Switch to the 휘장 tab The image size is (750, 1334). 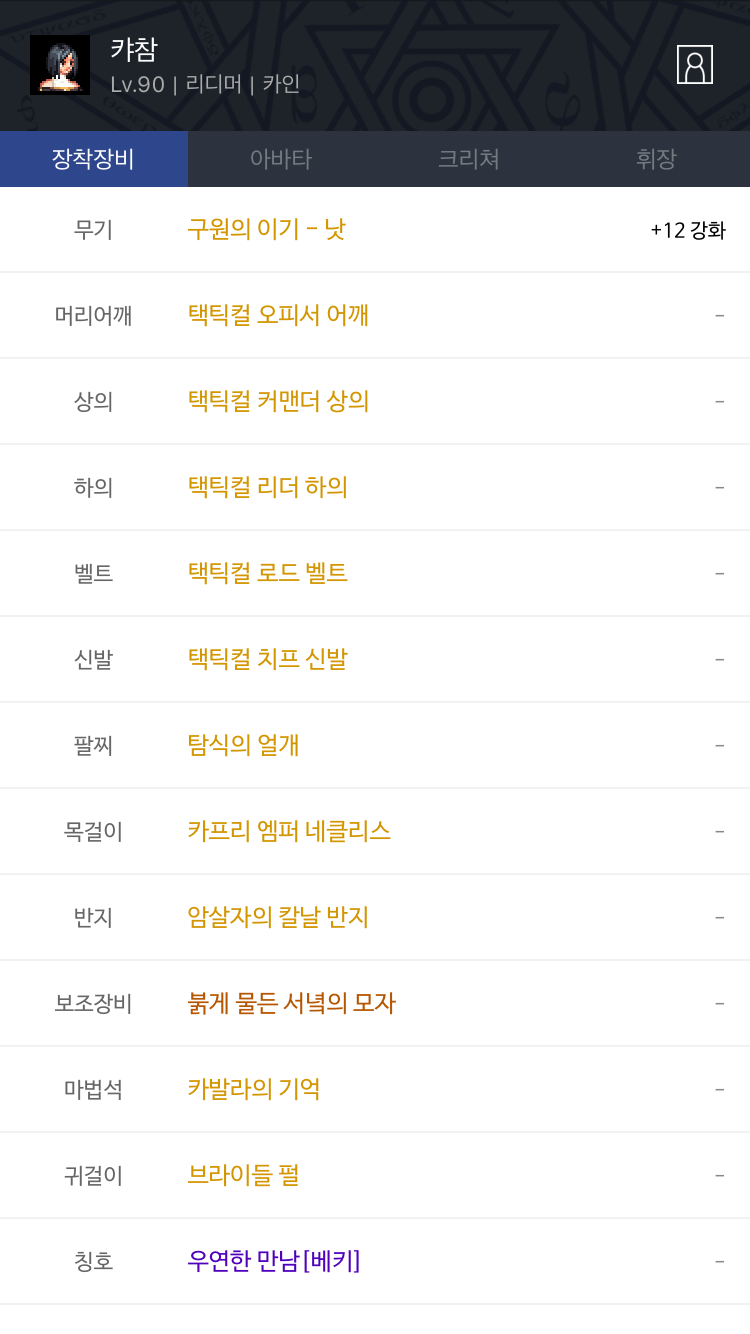click(656, 159)
